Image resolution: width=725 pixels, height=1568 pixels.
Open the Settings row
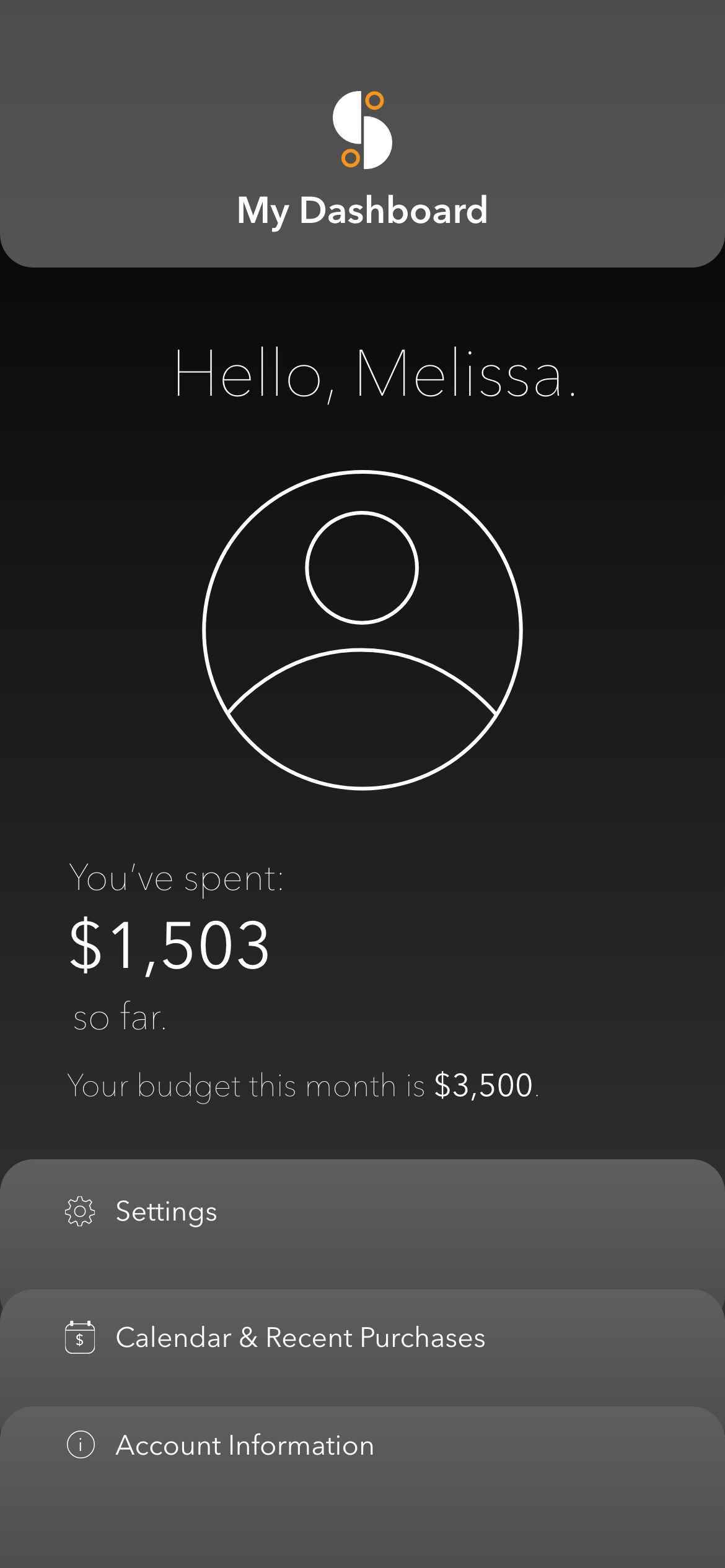tap(362, 1224)
